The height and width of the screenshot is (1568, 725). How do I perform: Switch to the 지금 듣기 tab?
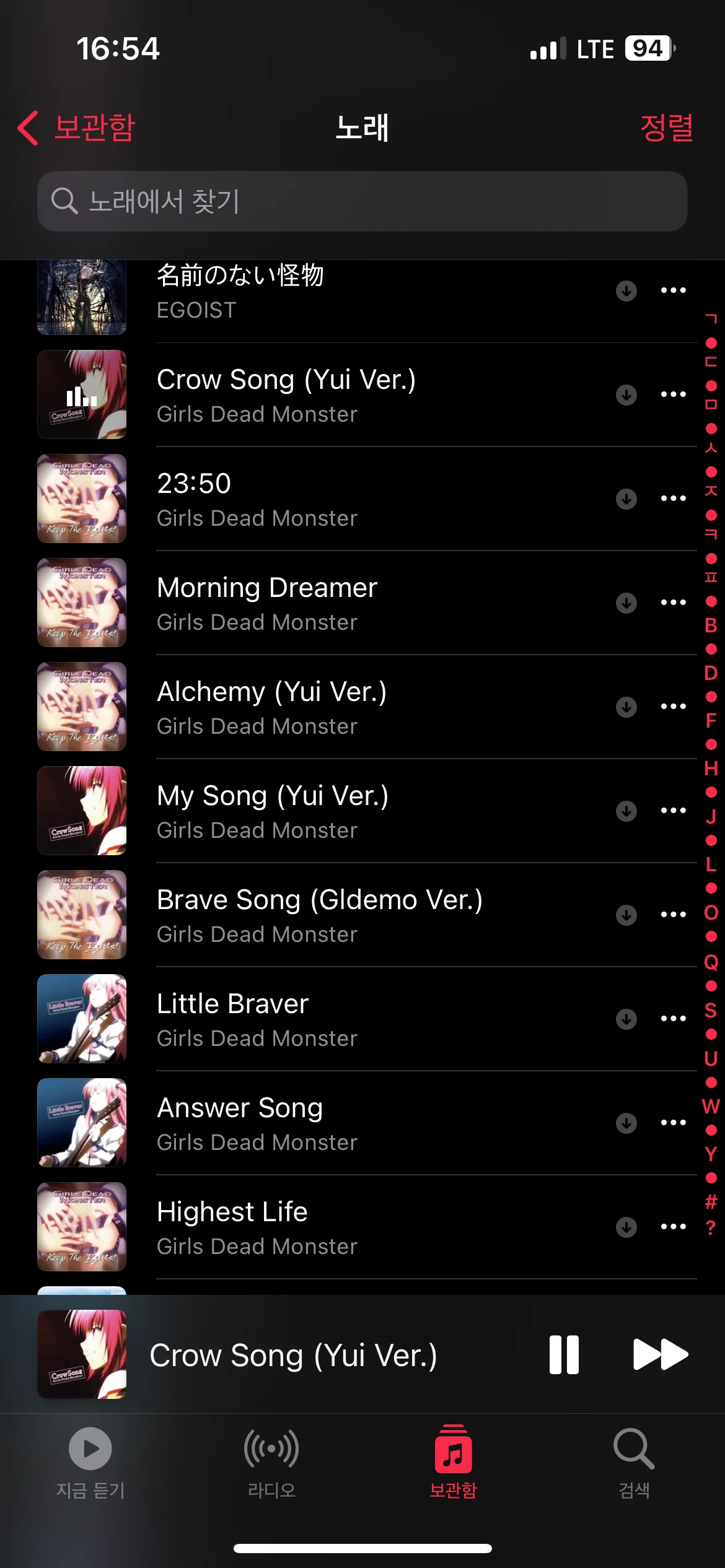pos(90,1461)
